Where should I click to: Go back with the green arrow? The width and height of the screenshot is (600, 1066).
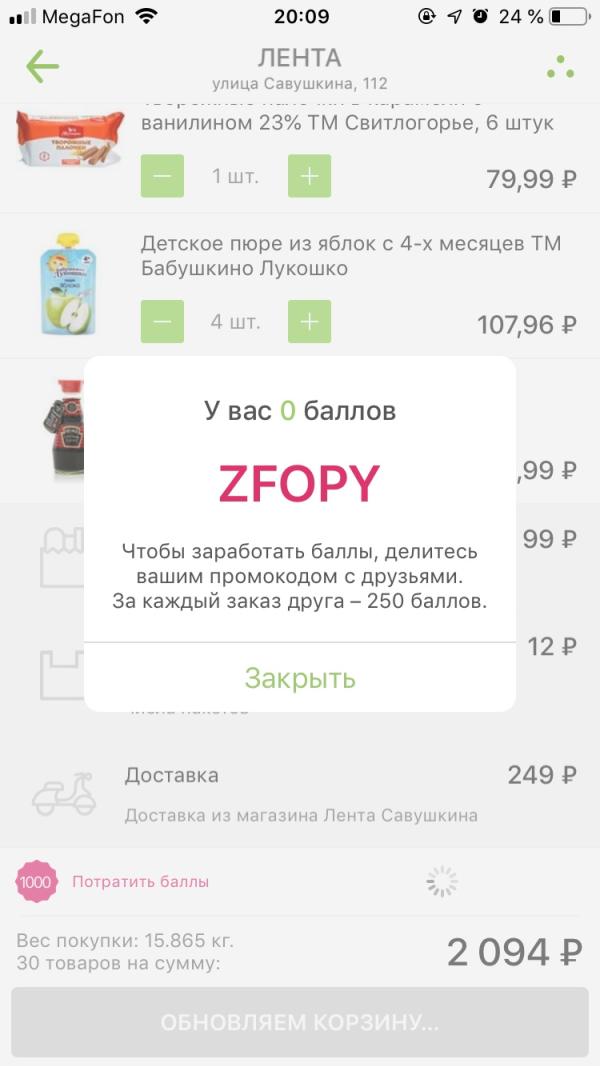coord(43,67)
